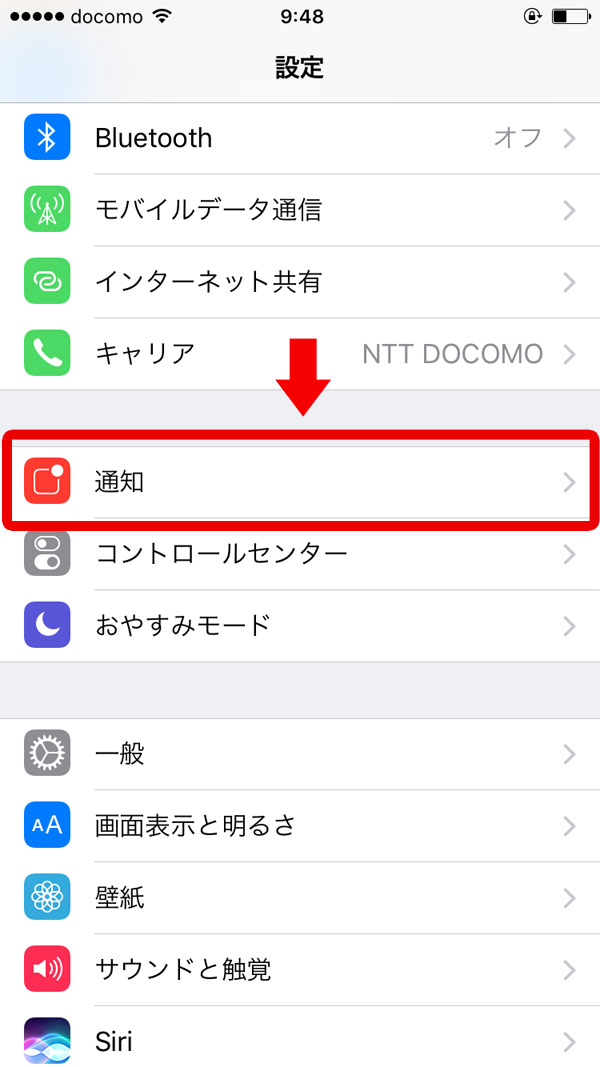
Task: Open the モバイルデータ通信 settings
Action: click(300, 210)
